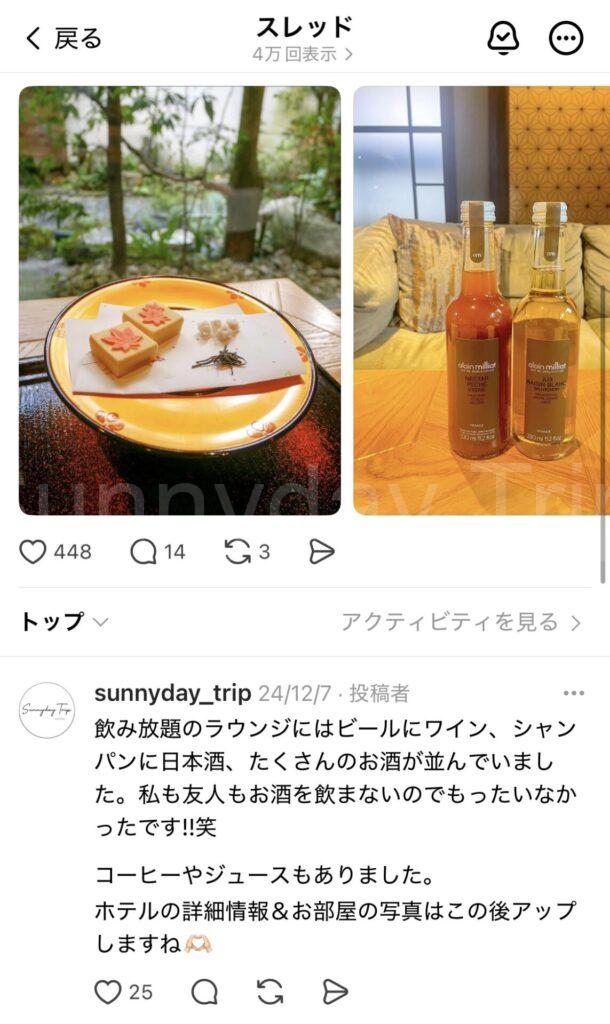Go back with the 戻る button
Screen dimensions: 610x1024
tap(63, 39)
